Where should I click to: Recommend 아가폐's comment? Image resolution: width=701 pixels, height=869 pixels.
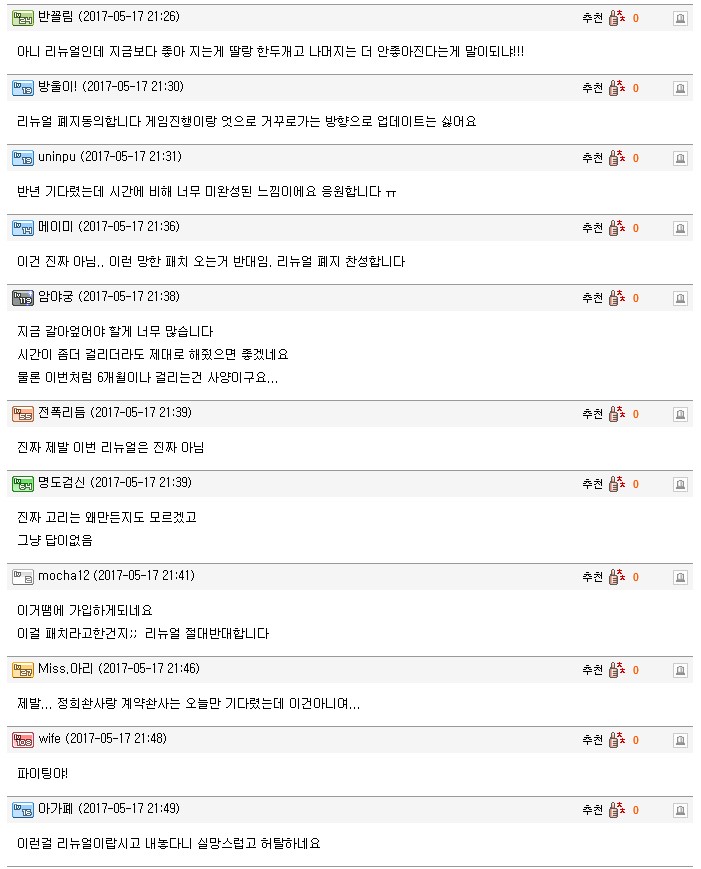616,810
